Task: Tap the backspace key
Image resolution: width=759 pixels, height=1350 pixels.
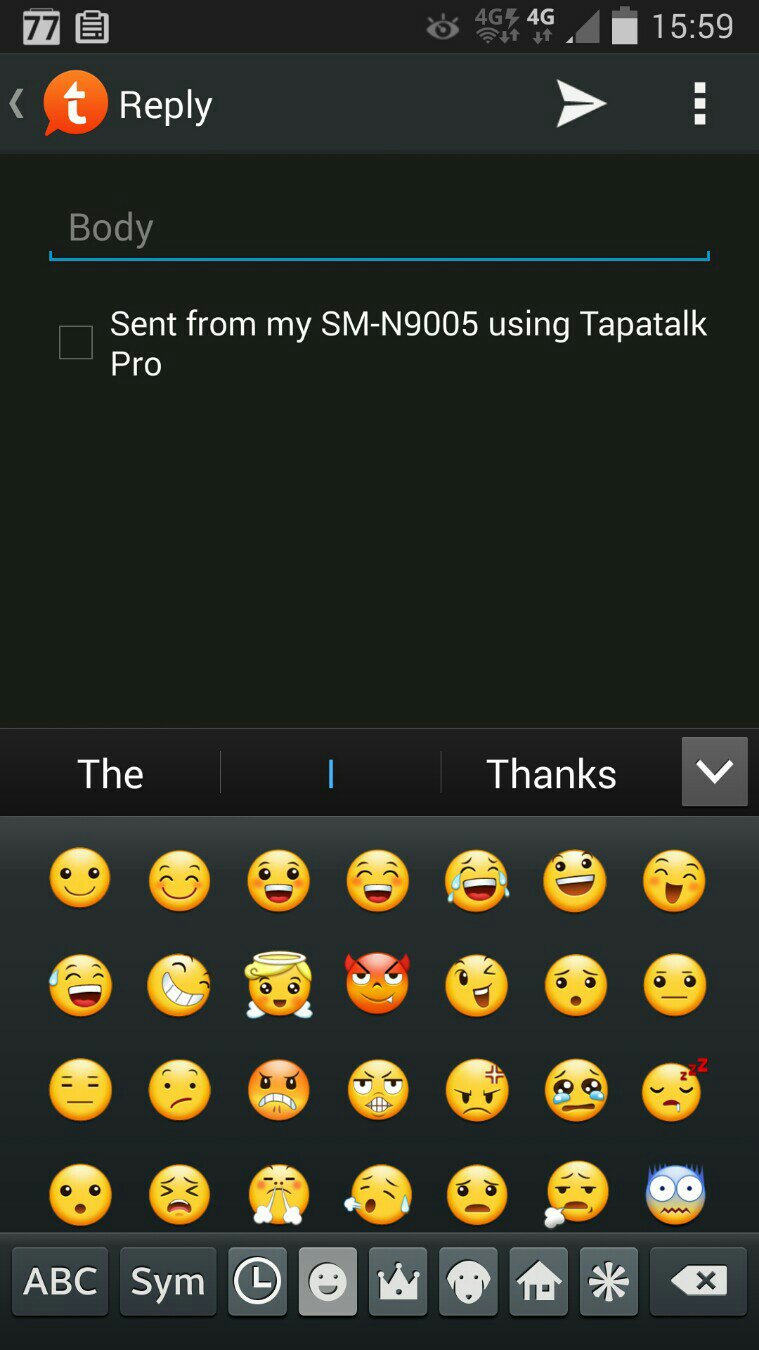Action: coord(698,1281)
